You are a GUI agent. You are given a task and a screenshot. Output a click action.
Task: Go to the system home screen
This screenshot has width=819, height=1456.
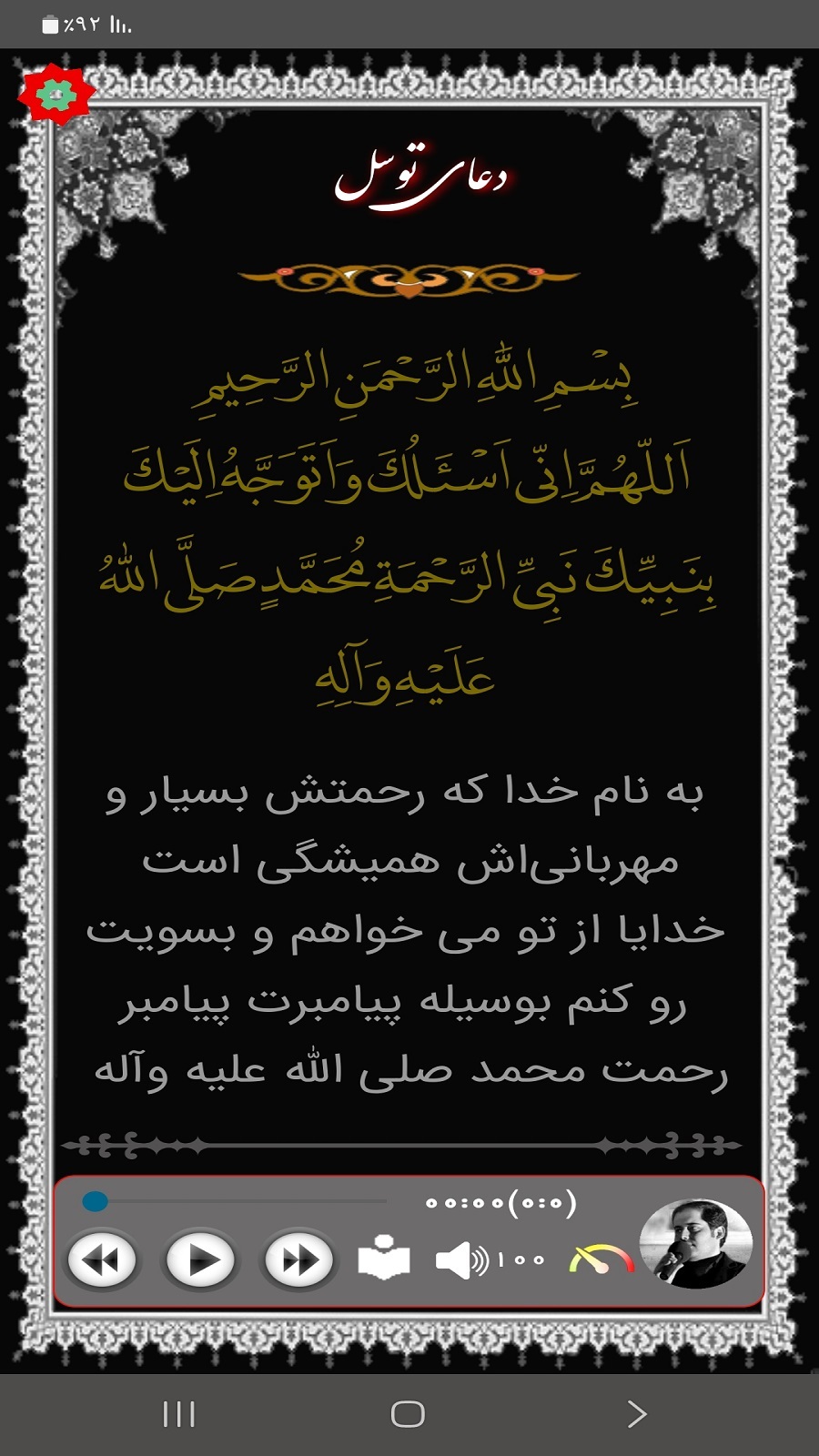click(x=408, y=1413)
